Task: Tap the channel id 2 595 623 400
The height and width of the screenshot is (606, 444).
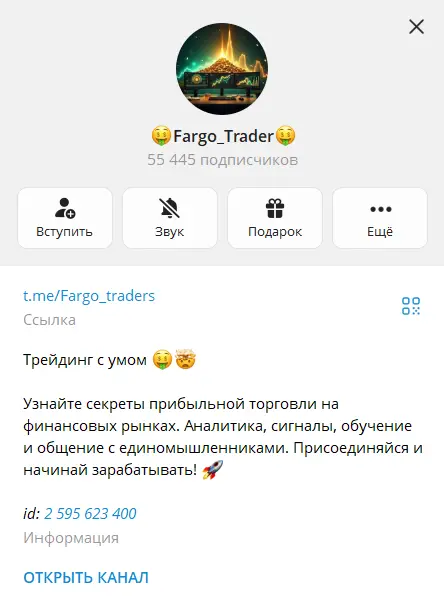Action: 90,514
